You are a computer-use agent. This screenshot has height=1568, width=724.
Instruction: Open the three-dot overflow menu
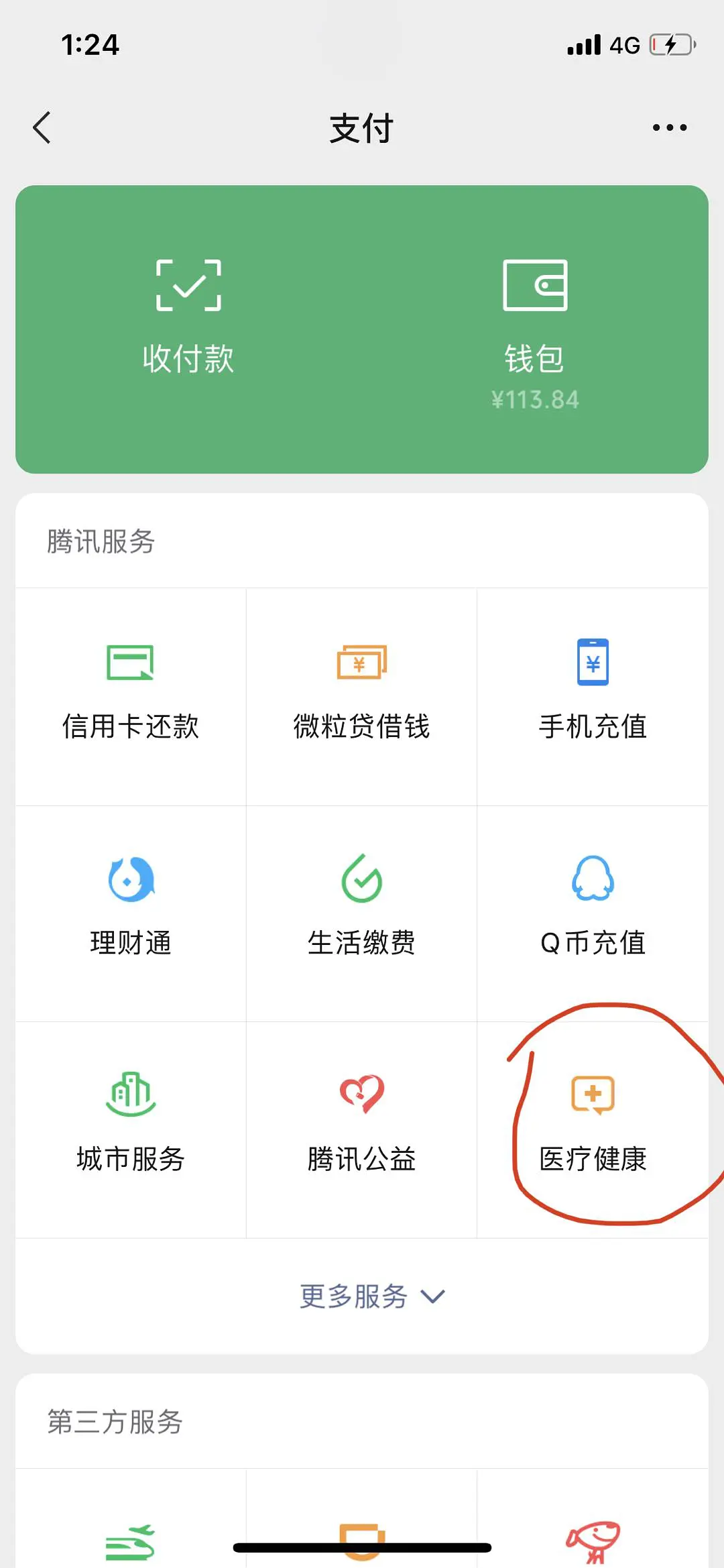click(670, 127)
